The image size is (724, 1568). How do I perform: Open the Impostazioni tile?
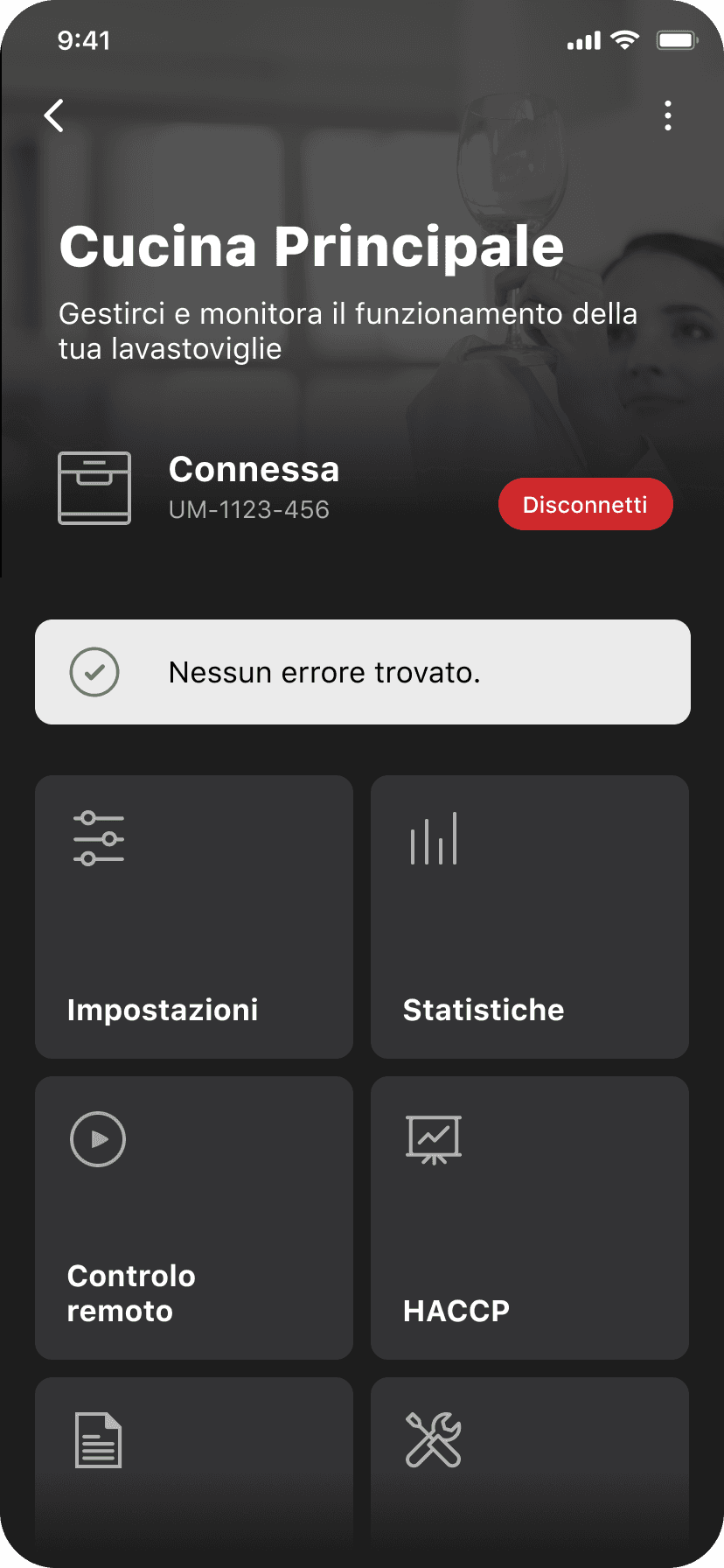193,915
